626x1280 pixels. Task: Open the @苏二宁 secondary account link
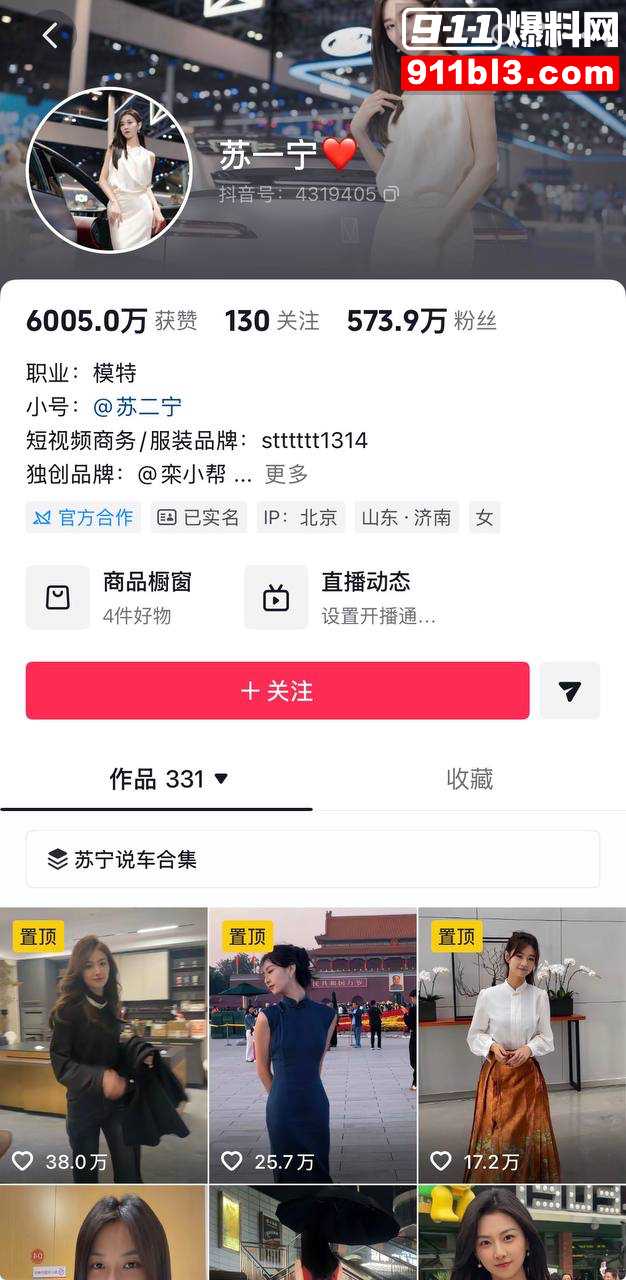[x=137, y=407]
